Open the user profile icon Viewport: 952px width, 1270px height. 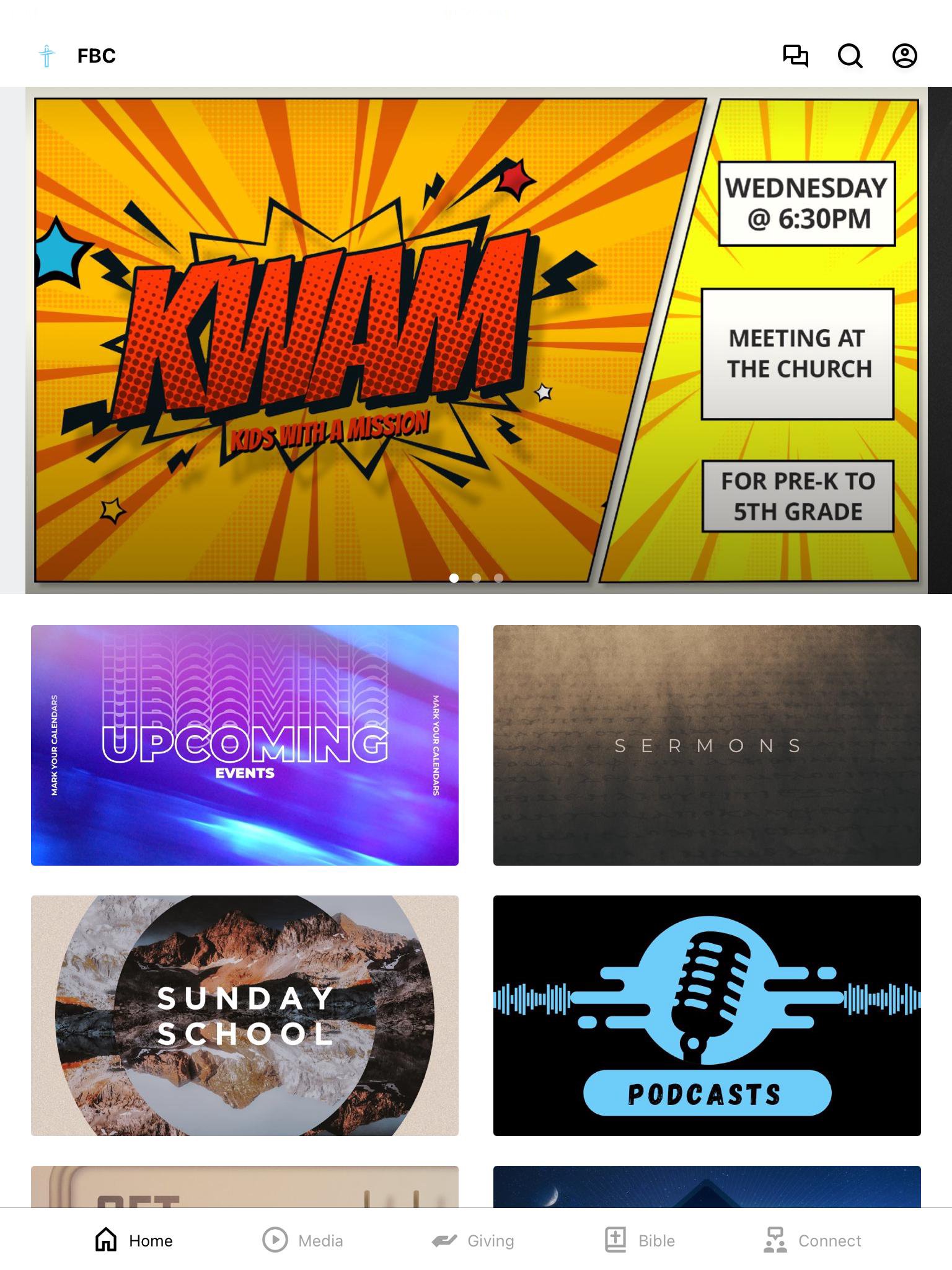[904, 56]
